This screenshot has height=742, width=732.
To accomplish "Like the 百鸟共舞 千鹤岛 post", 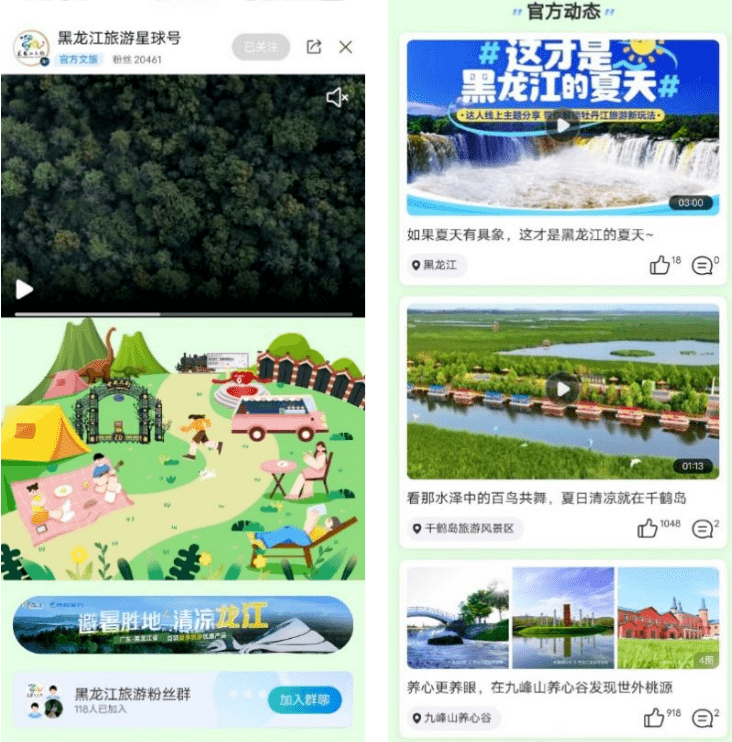I will (x=648, y=528).
